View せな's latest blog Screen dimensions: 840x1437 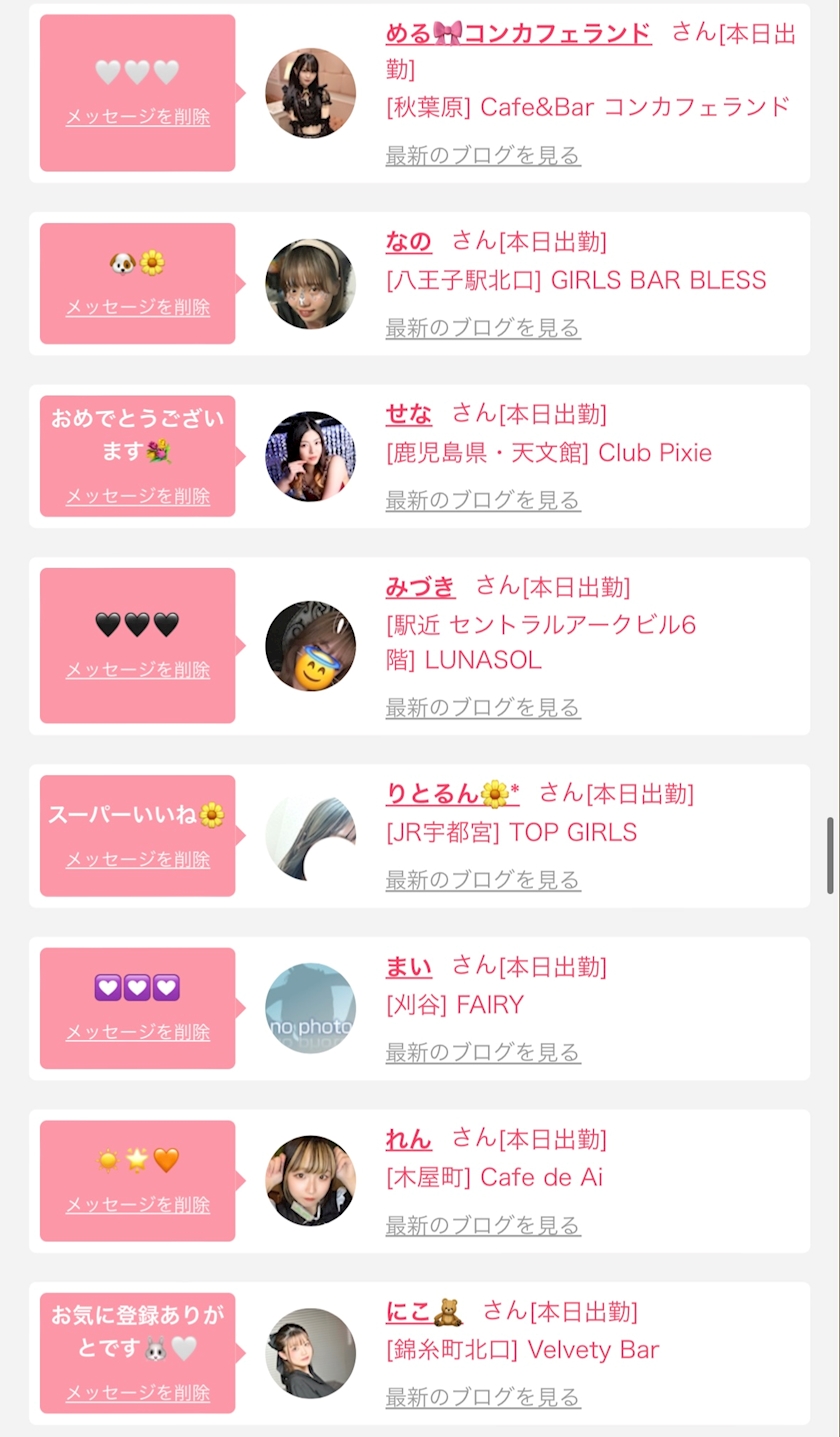pos(483,499)
